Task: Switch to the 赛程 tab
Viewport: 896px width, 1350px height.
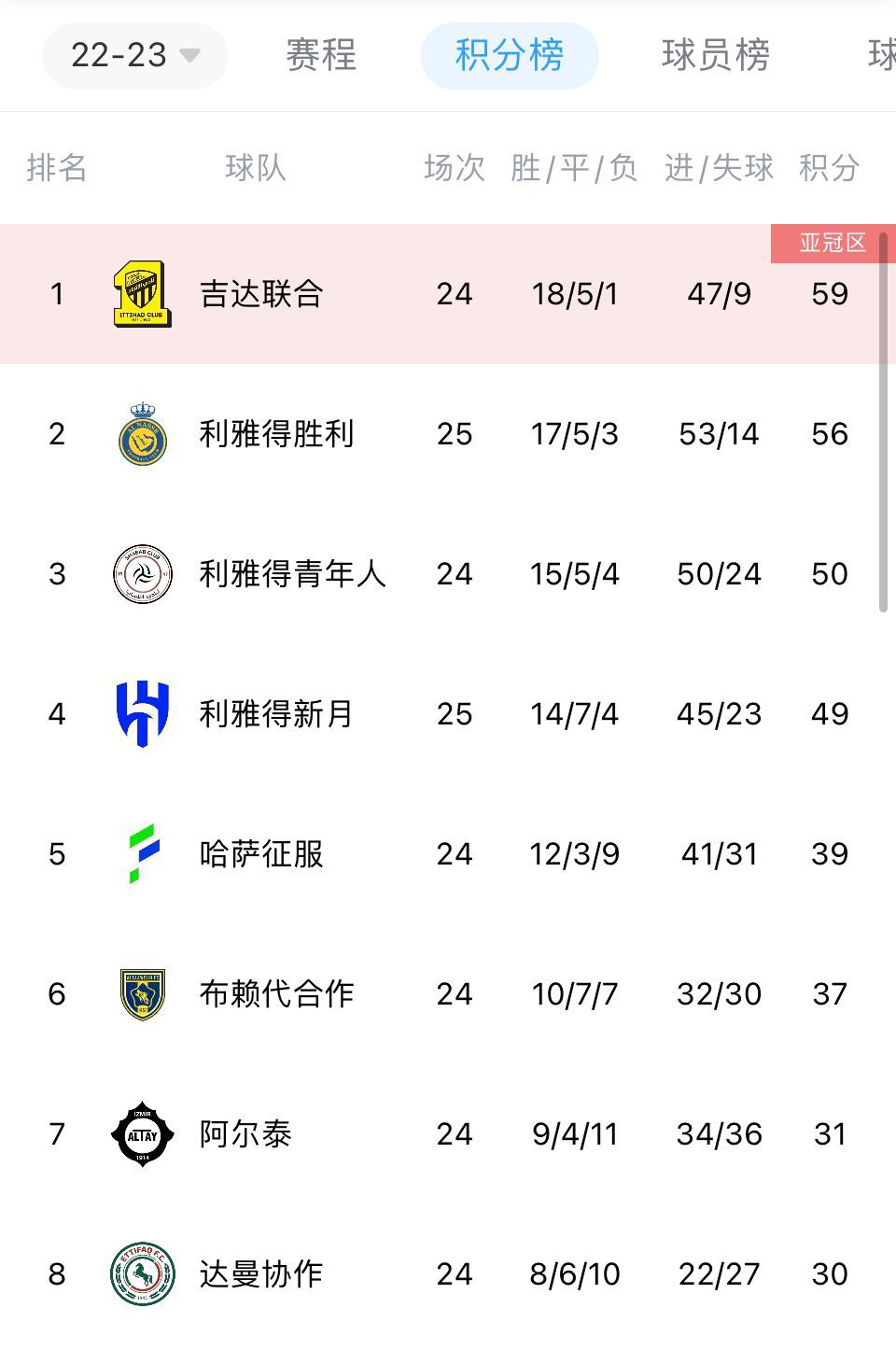Action: click(321, 56)
